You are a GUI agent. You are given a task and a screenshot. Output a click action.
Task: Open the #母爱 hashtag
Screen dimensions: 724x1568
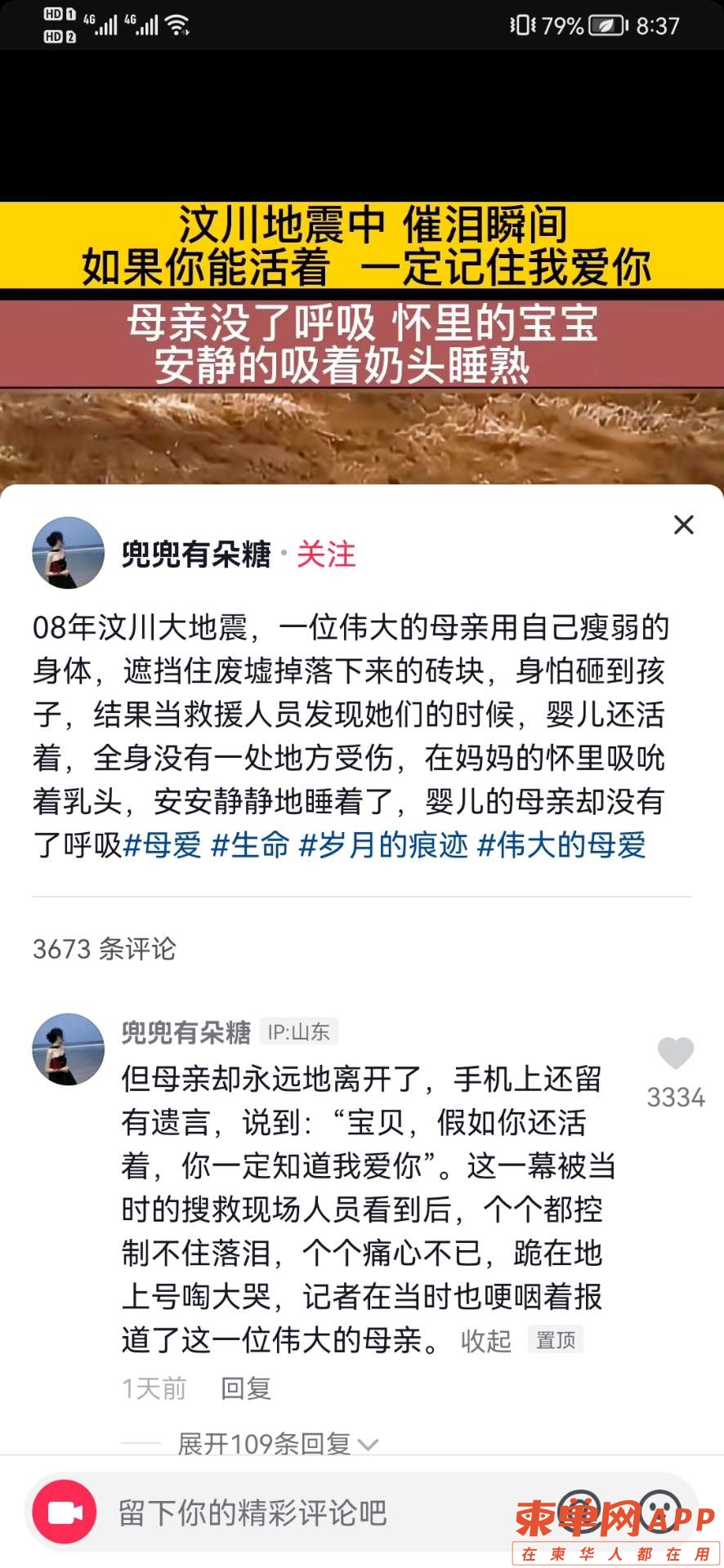163,845
